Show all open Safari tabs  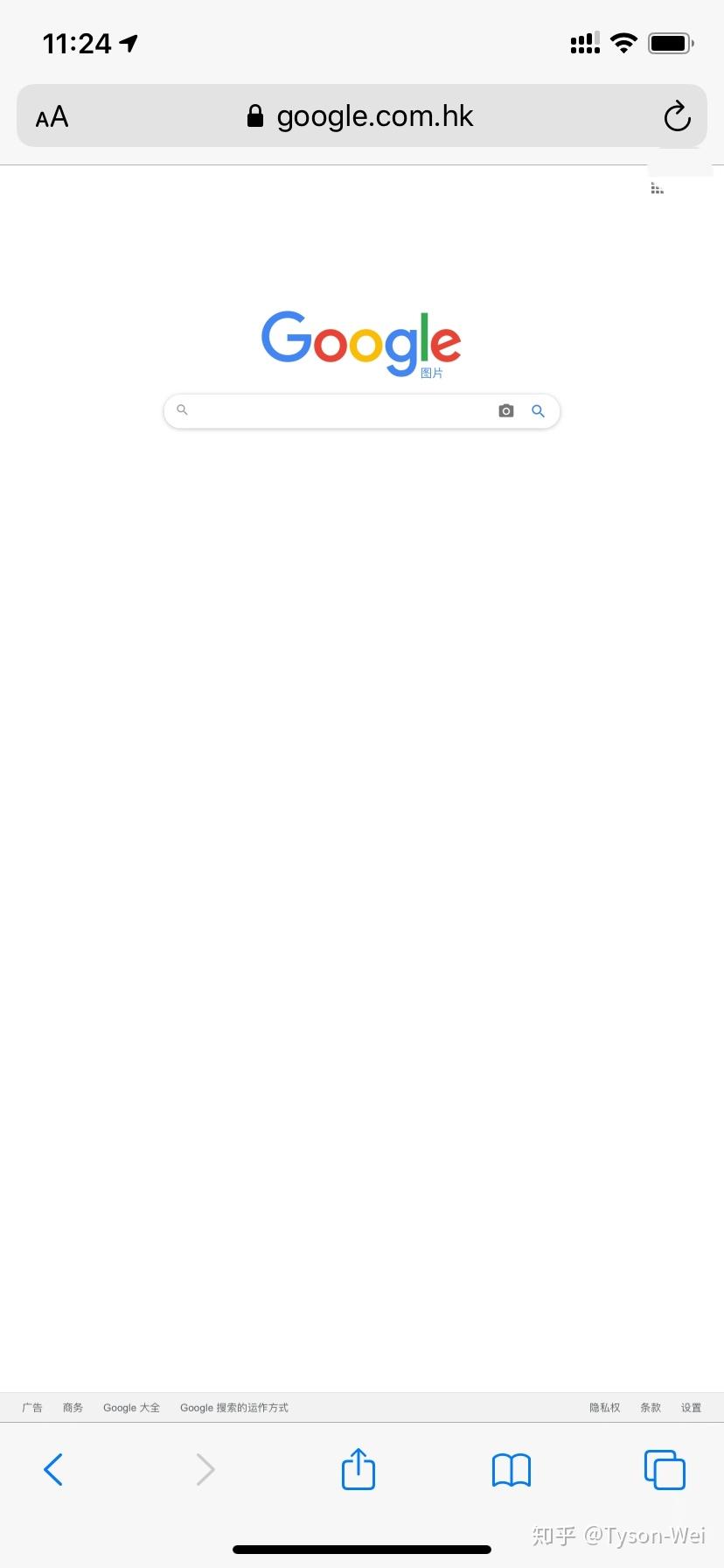[665, 1469]
